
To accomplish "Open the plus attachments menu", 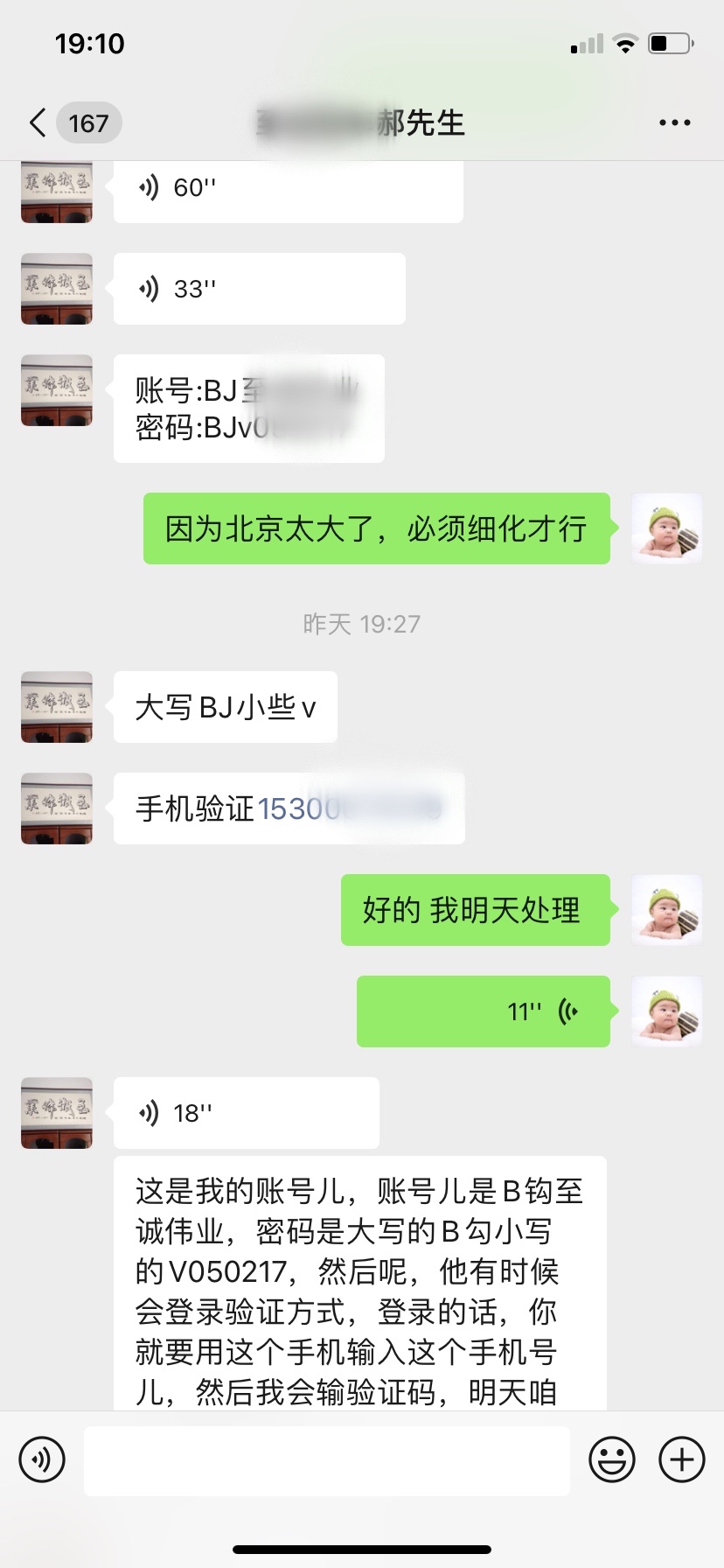I will [x=682, y=1459].
